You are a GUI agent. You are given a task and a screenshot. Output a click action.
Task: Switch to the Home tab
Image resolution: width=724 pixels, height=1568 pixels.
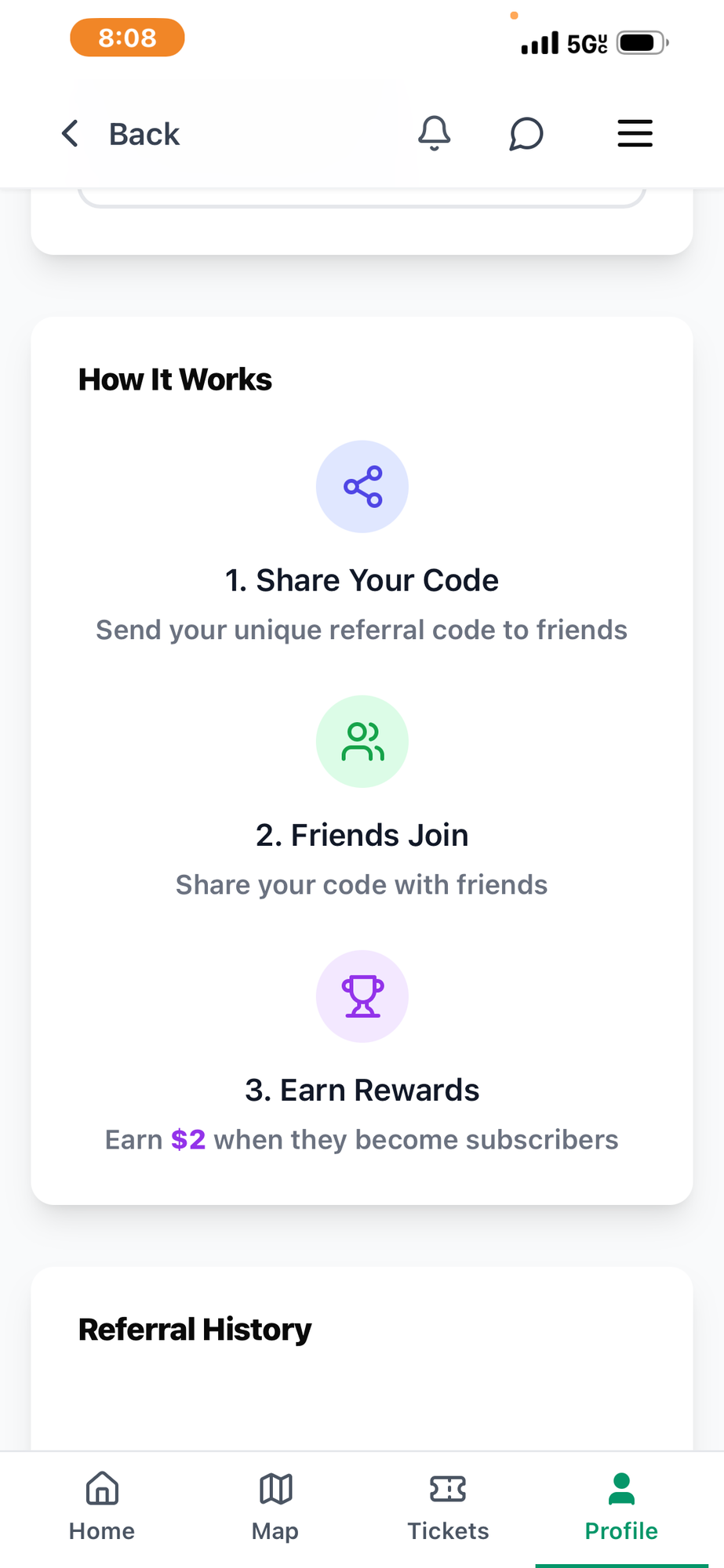pos(102,1506)
